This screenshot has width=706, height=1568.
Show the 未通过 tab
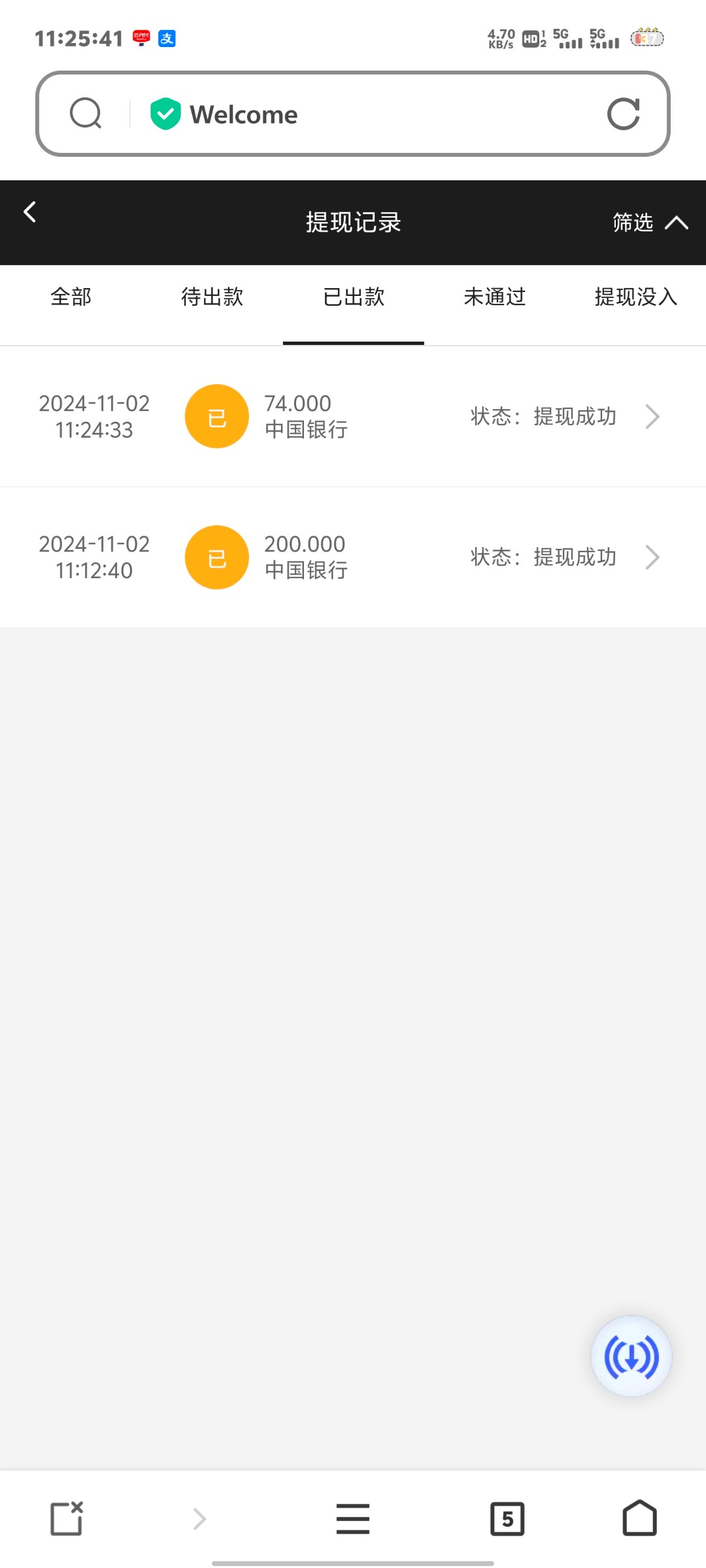click(495, 297)
